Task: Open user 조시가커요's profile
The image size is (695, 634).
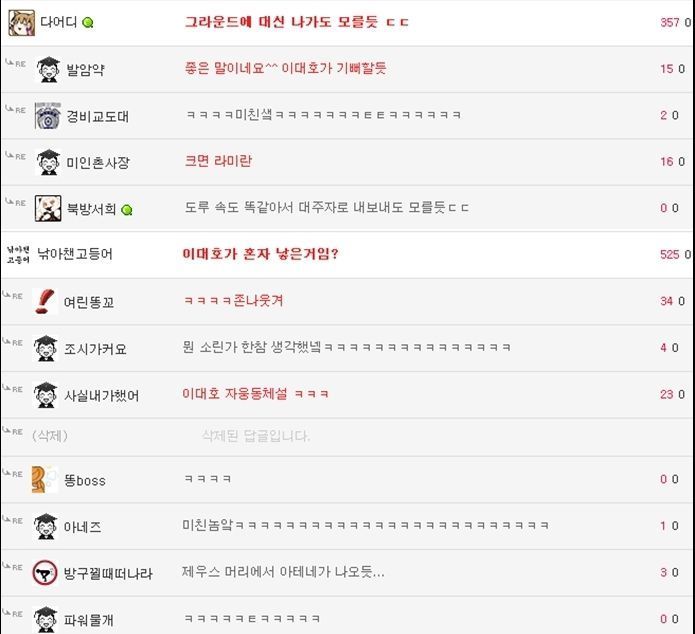Action: (96, 349)
